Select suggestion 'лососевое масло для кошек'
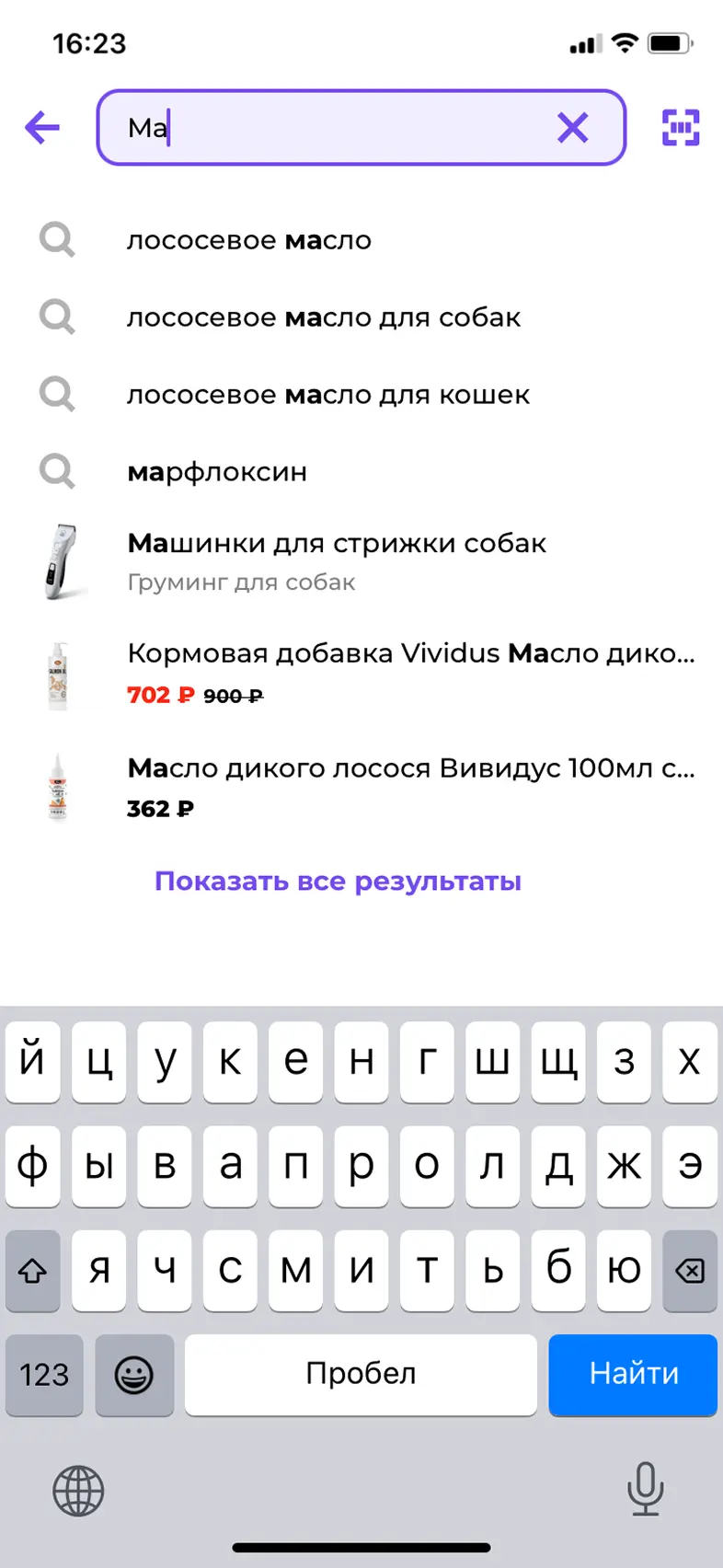723x1568 pixels. coord(328,395)
